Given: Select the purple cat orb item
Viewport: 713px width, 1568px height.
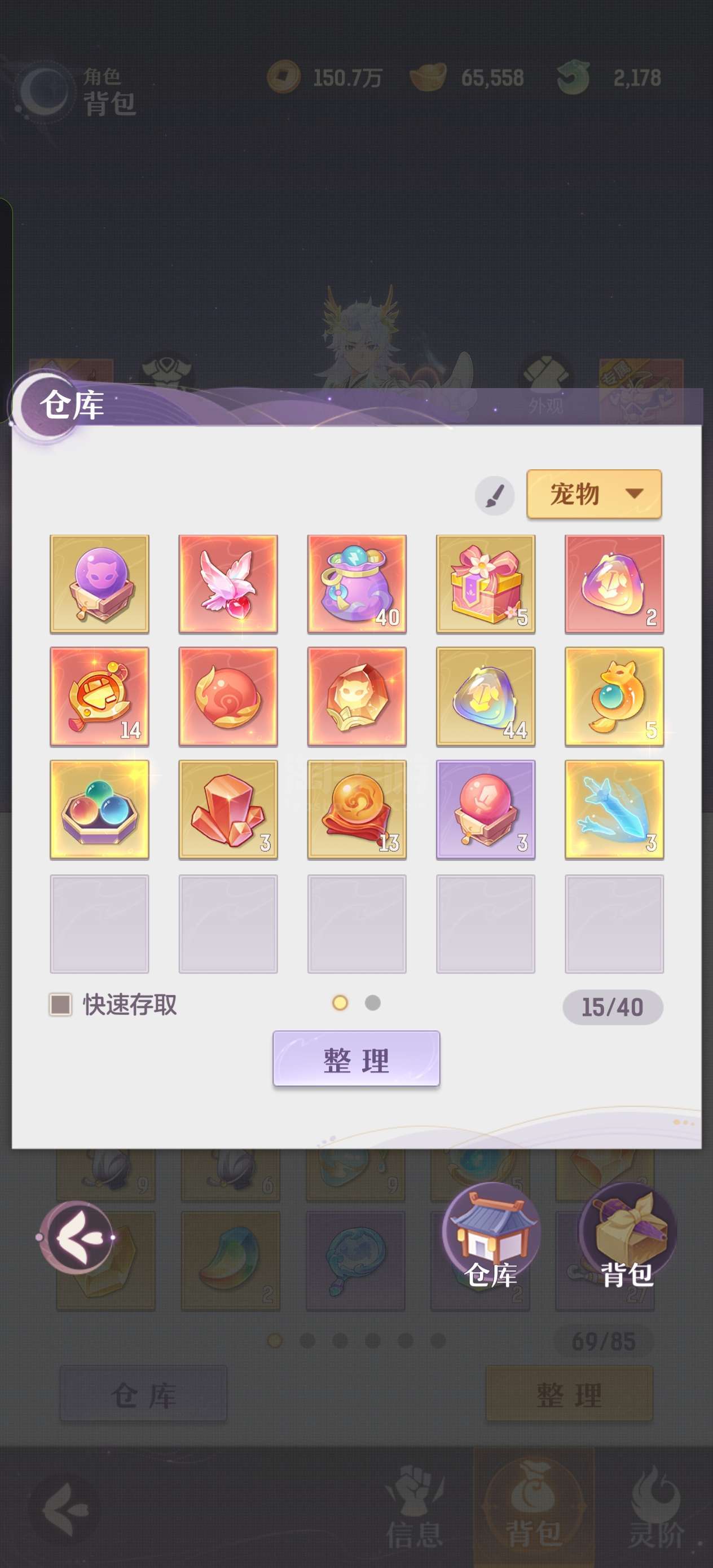Looking at the screenshot, I should [x=99, y=584].
